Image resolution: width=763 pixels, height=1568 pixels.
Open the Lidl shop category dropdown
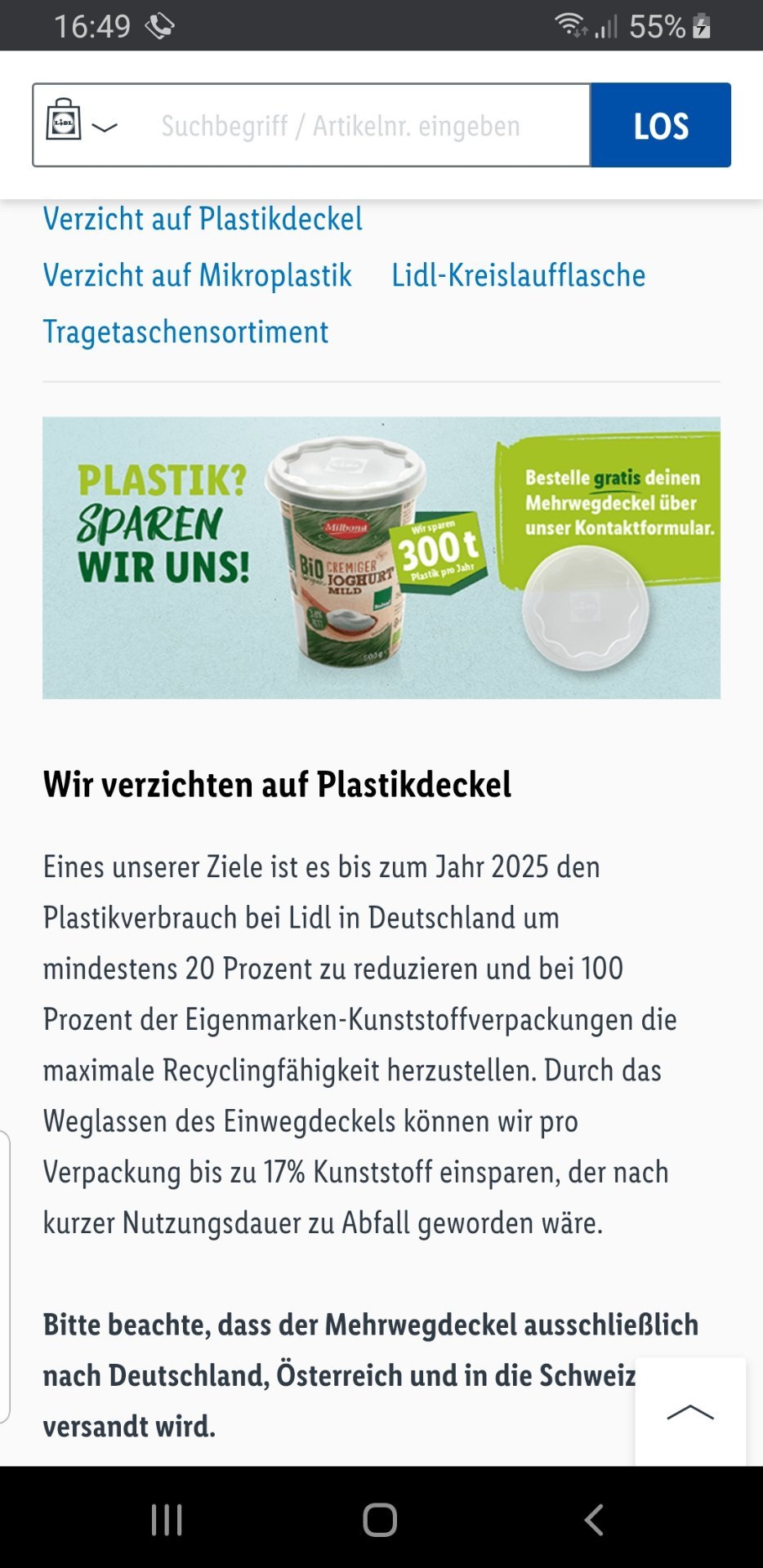coord(82,124)
